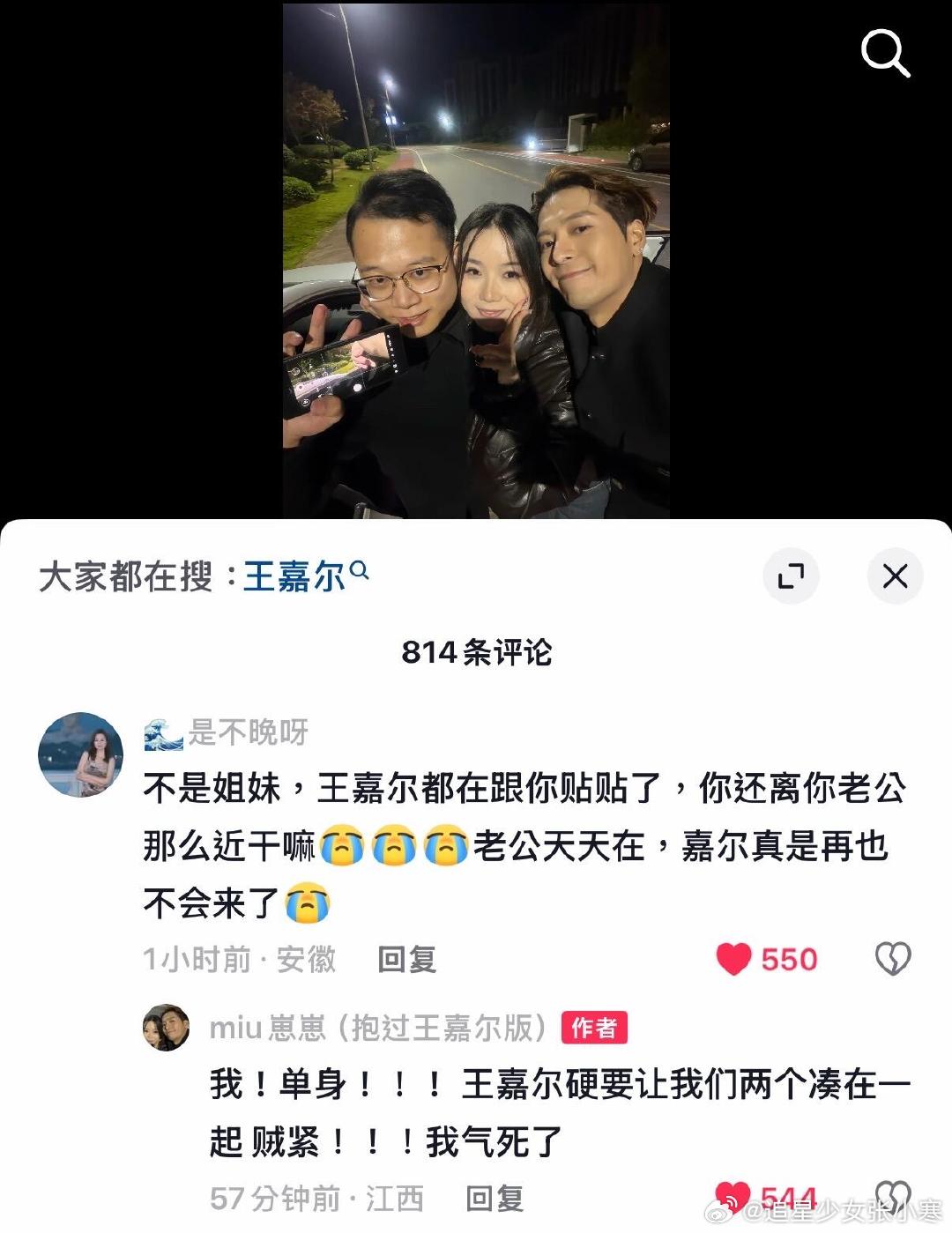
Task: Open miu崽崽's profile avatar
Action: [167, 1025]
